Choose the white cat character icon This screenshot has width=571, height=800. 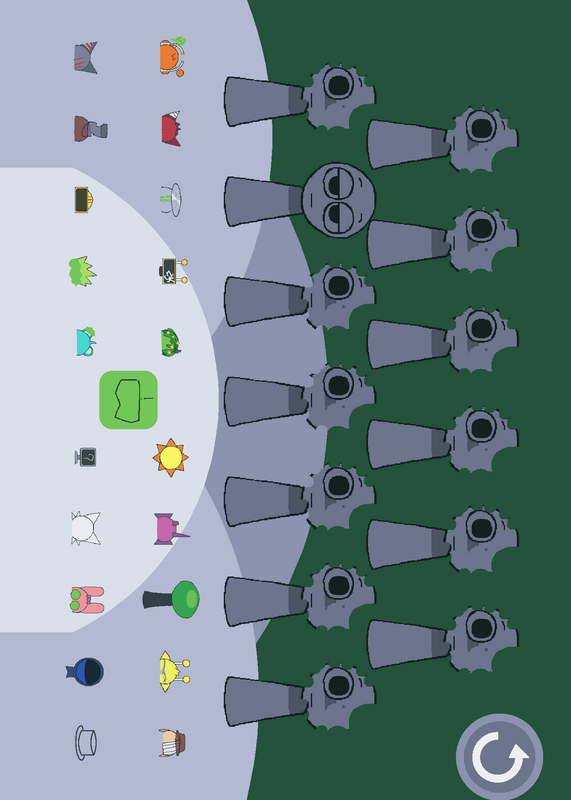point(85,528)
